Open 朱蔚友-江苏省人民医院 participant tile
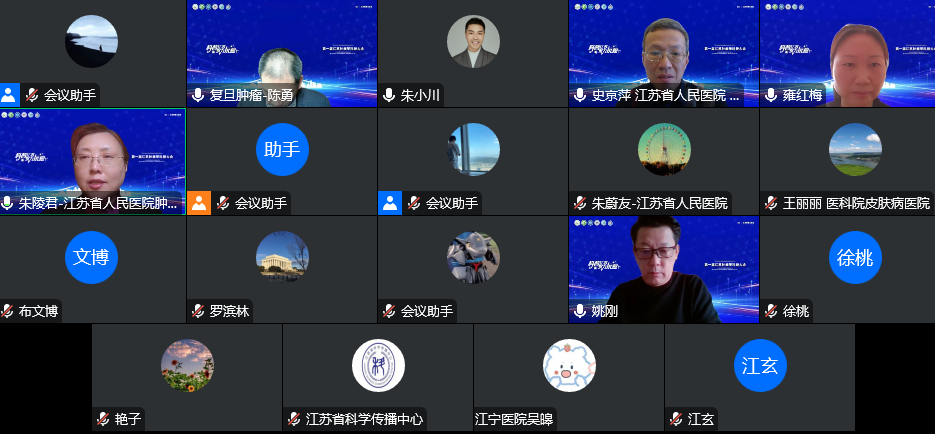 click(x=663, y=160)
